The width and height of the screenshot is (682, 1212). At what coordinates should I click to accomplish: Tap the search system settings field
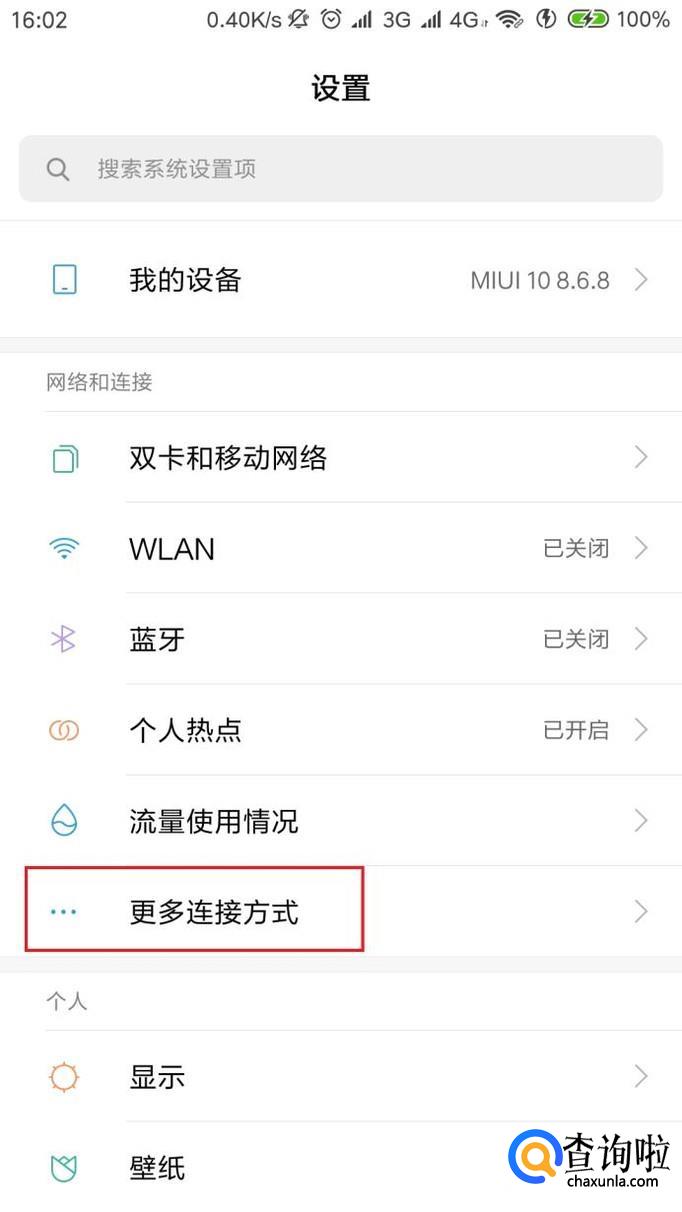(x=340, y=168)
